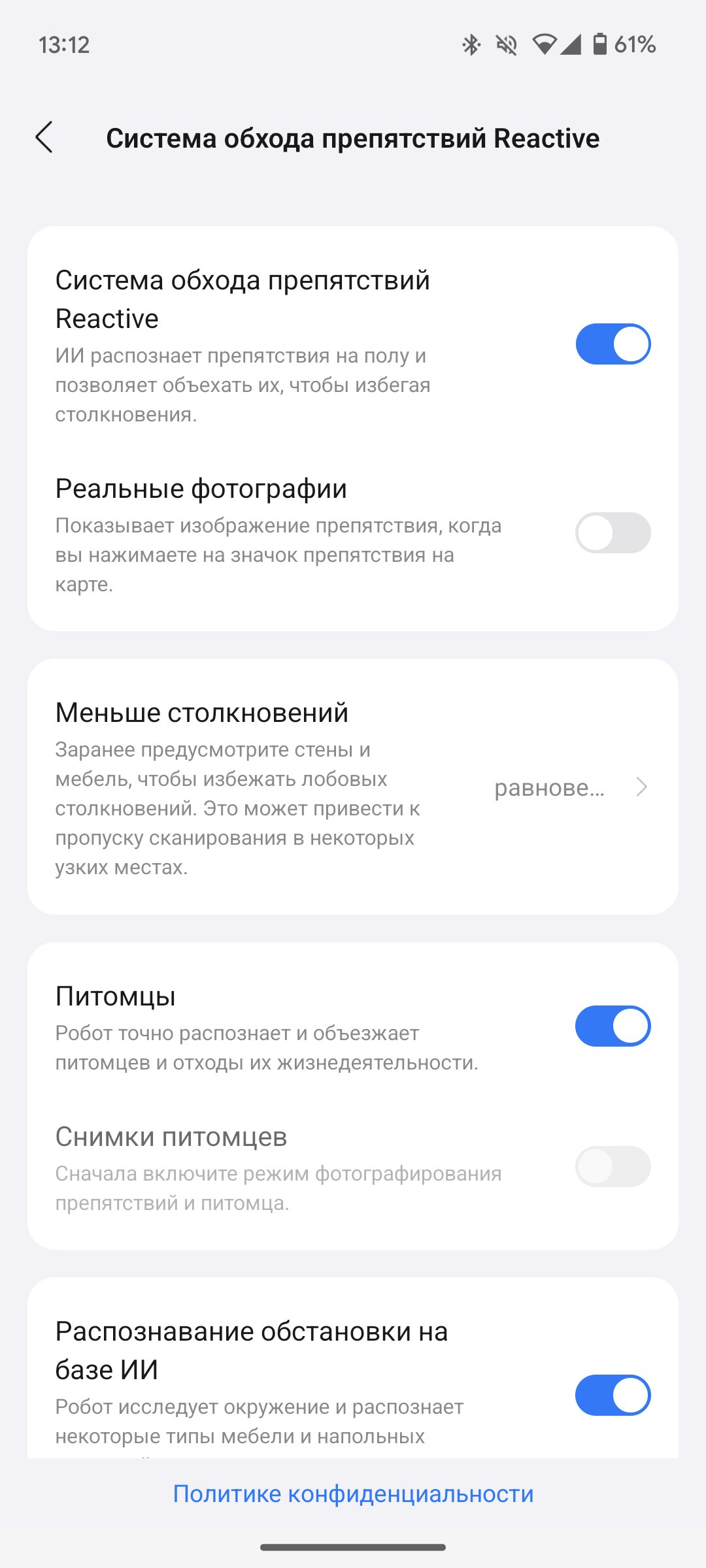Open the Меньше столкновений setting
706x1568 pixels.
point(353,787)
